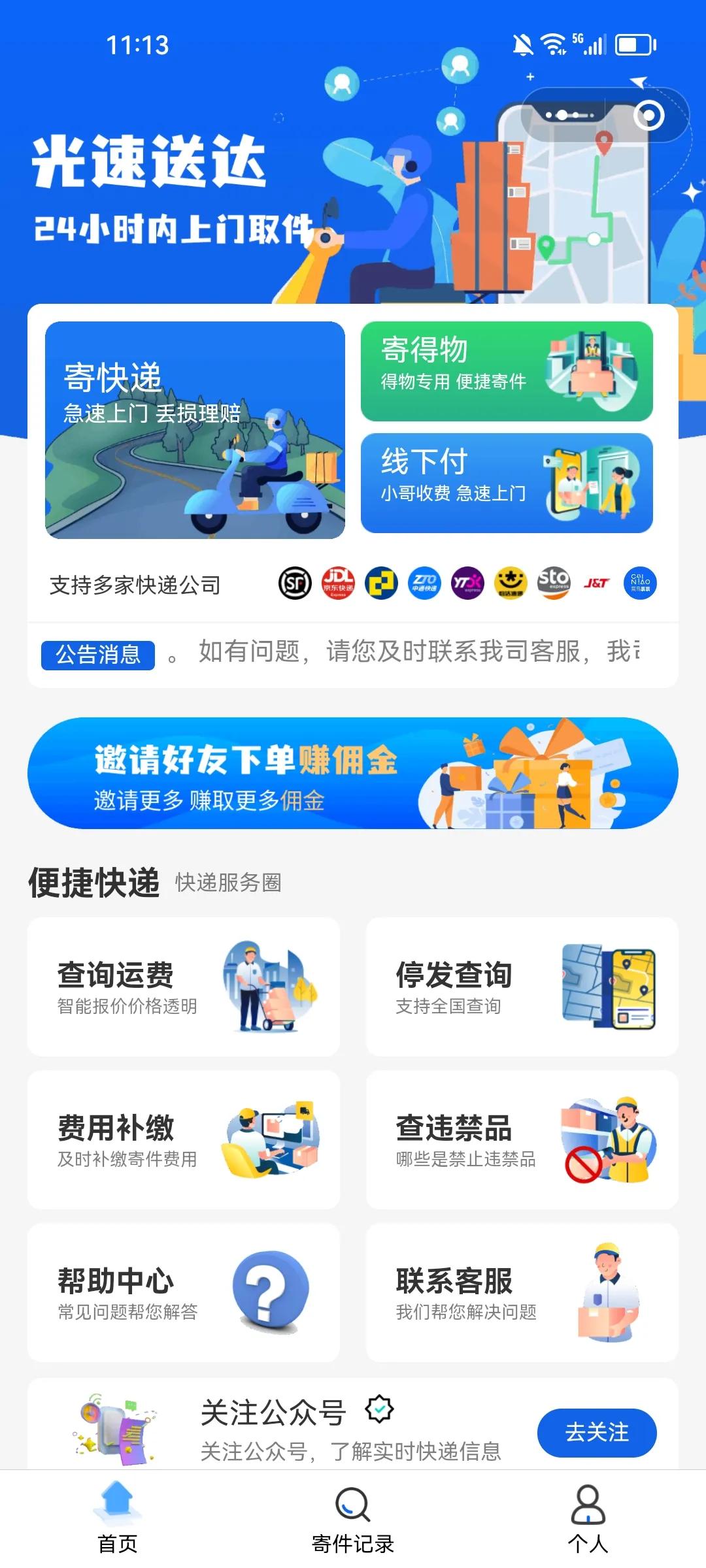Image resolution: width=706 pixels, height=1568 pixels.
Task: Open 查违禁品 prohibited items check
Action: [x=523, y=1137]
